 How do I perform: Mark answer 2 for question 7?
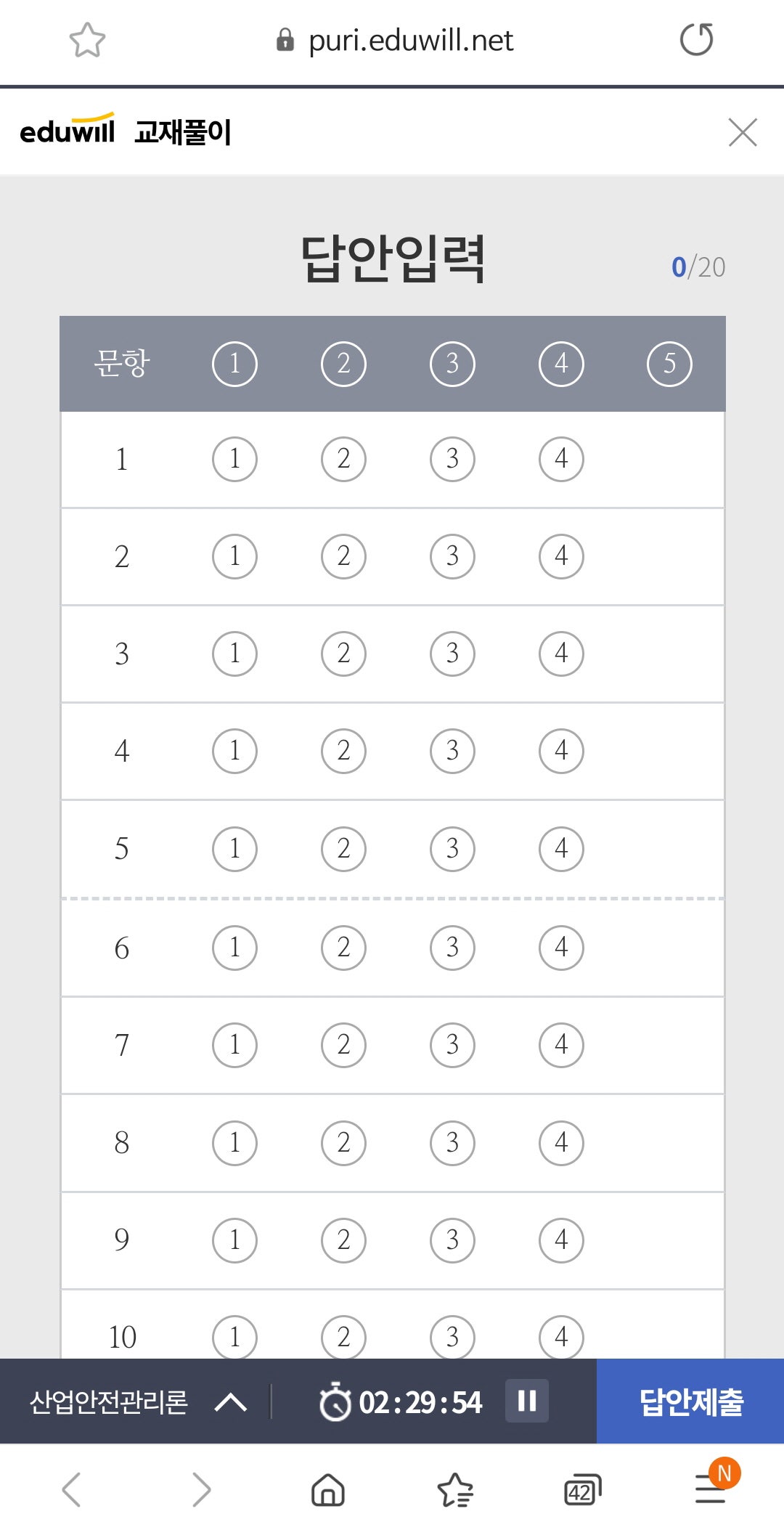tap(343, 1045)
